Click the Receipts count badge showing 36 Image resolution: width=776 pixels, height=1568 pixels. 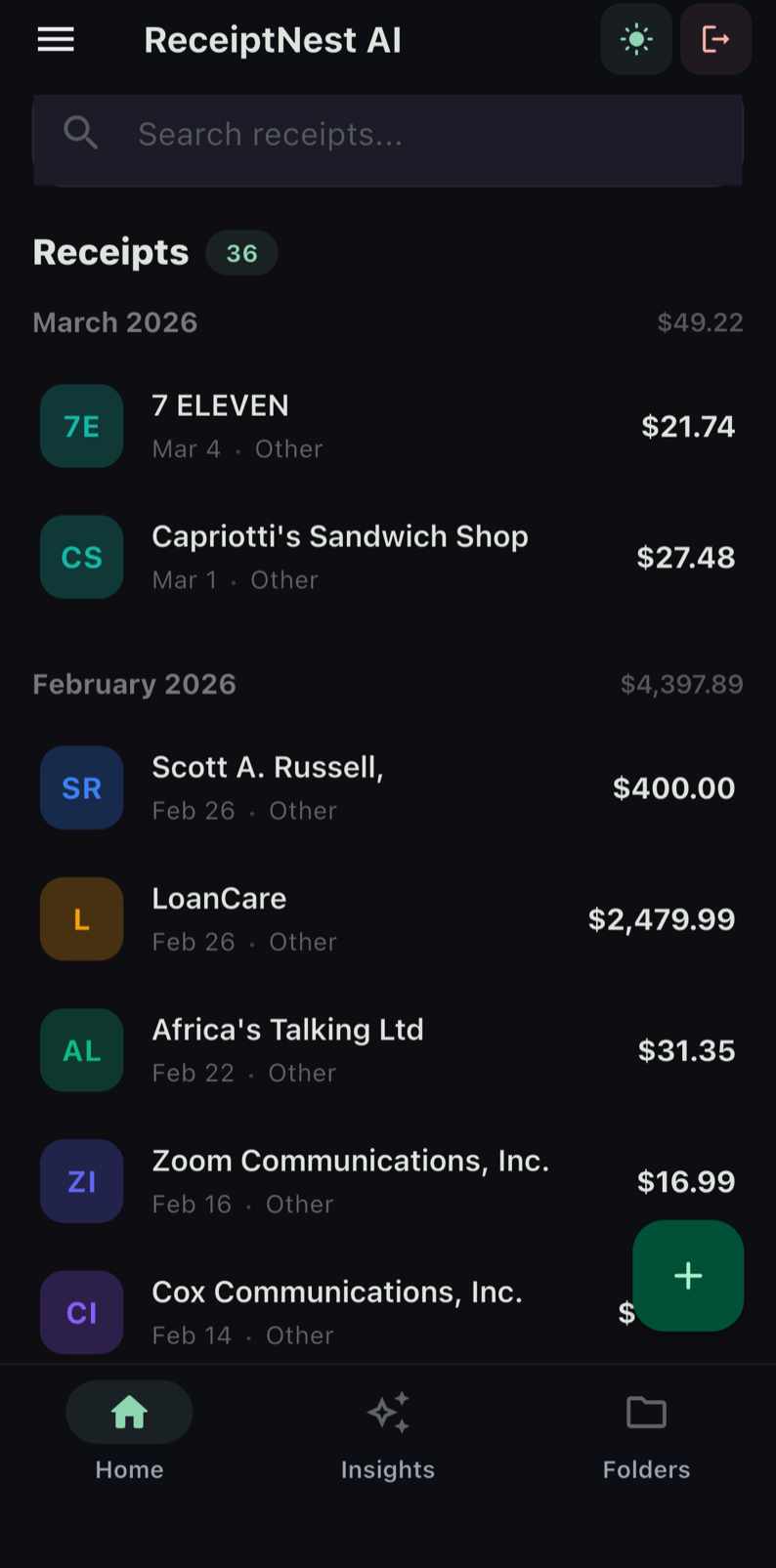(241, 253)
